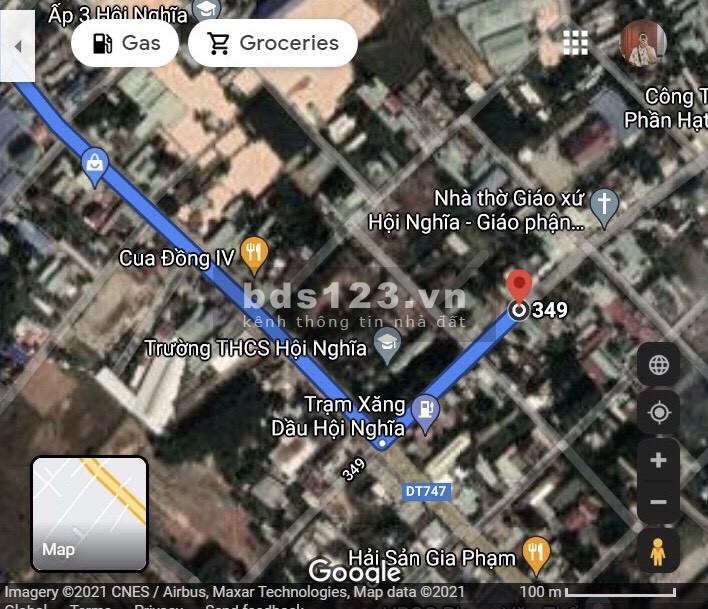Tap the Gas filter chip
Screen dimensions: 708x609
click(125, 44)
